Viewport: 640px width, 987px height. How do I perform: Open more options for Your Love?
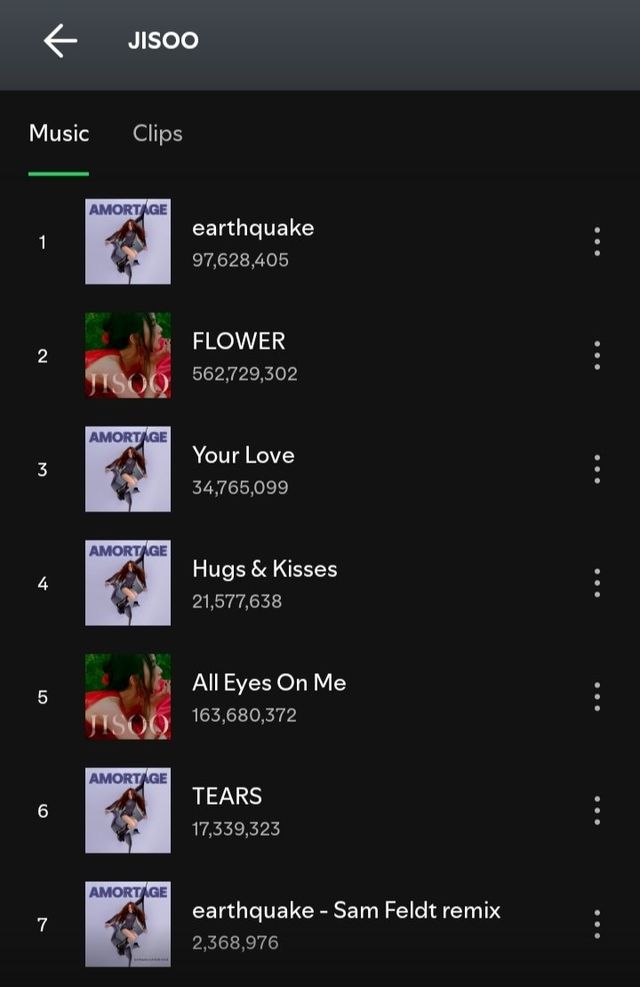pos(597,469)
